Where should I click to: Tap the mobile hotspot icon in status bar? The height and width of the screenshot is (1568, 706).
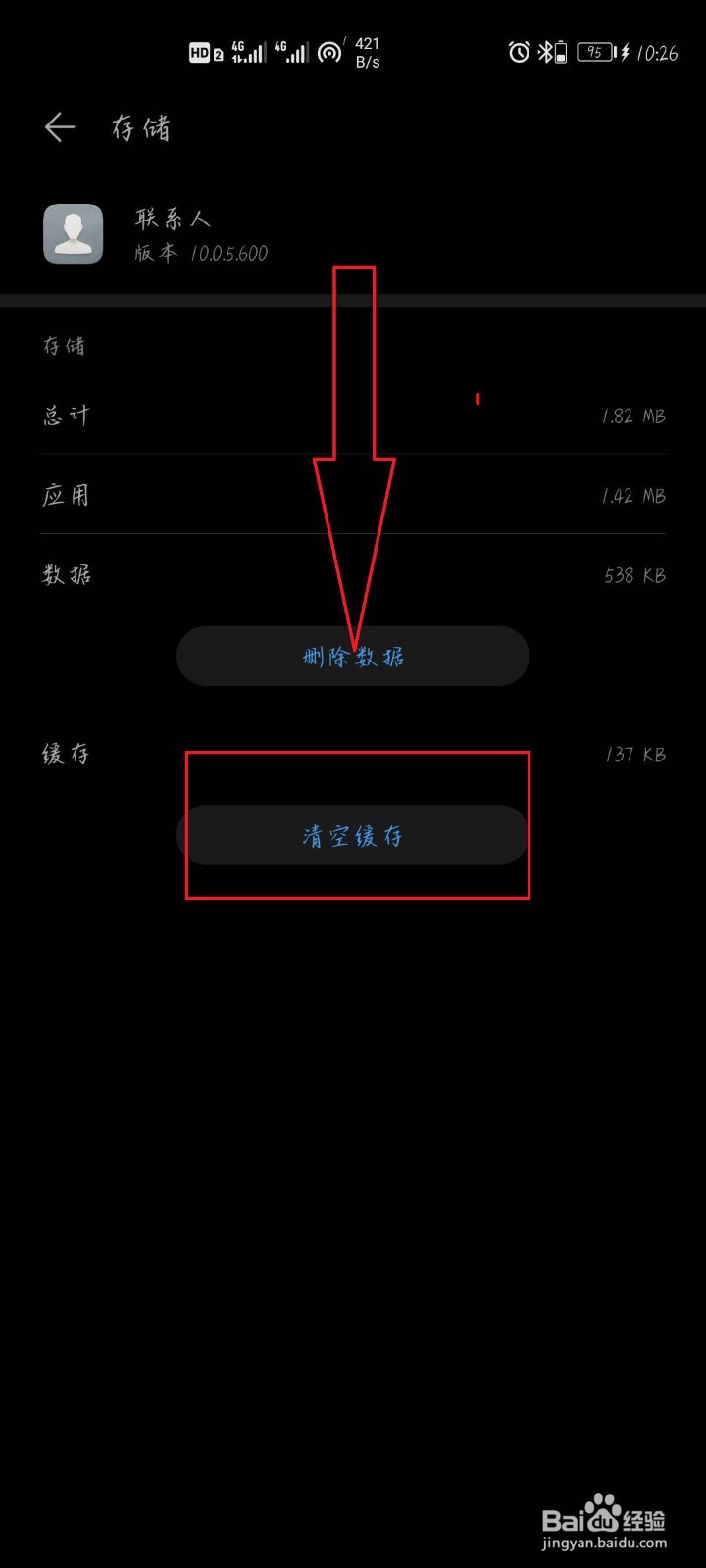click(x=328, y=51)
